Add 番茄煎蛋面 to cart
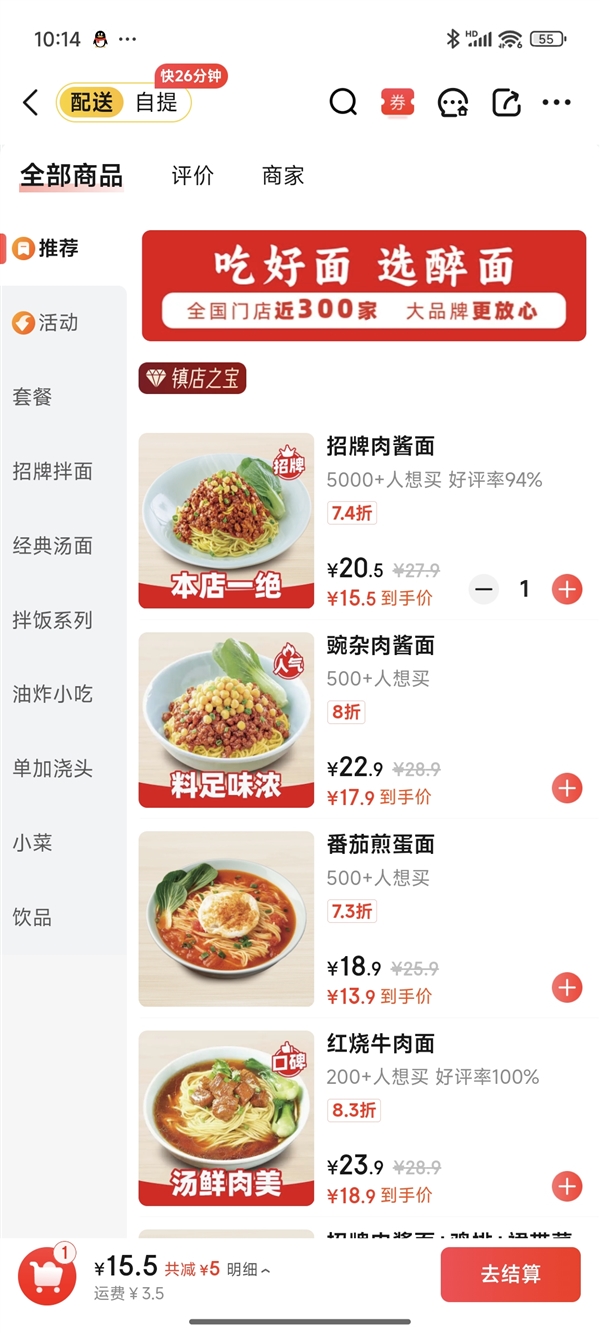The width and height of the screenshot is (600, 1333). [x=567, y=988]
